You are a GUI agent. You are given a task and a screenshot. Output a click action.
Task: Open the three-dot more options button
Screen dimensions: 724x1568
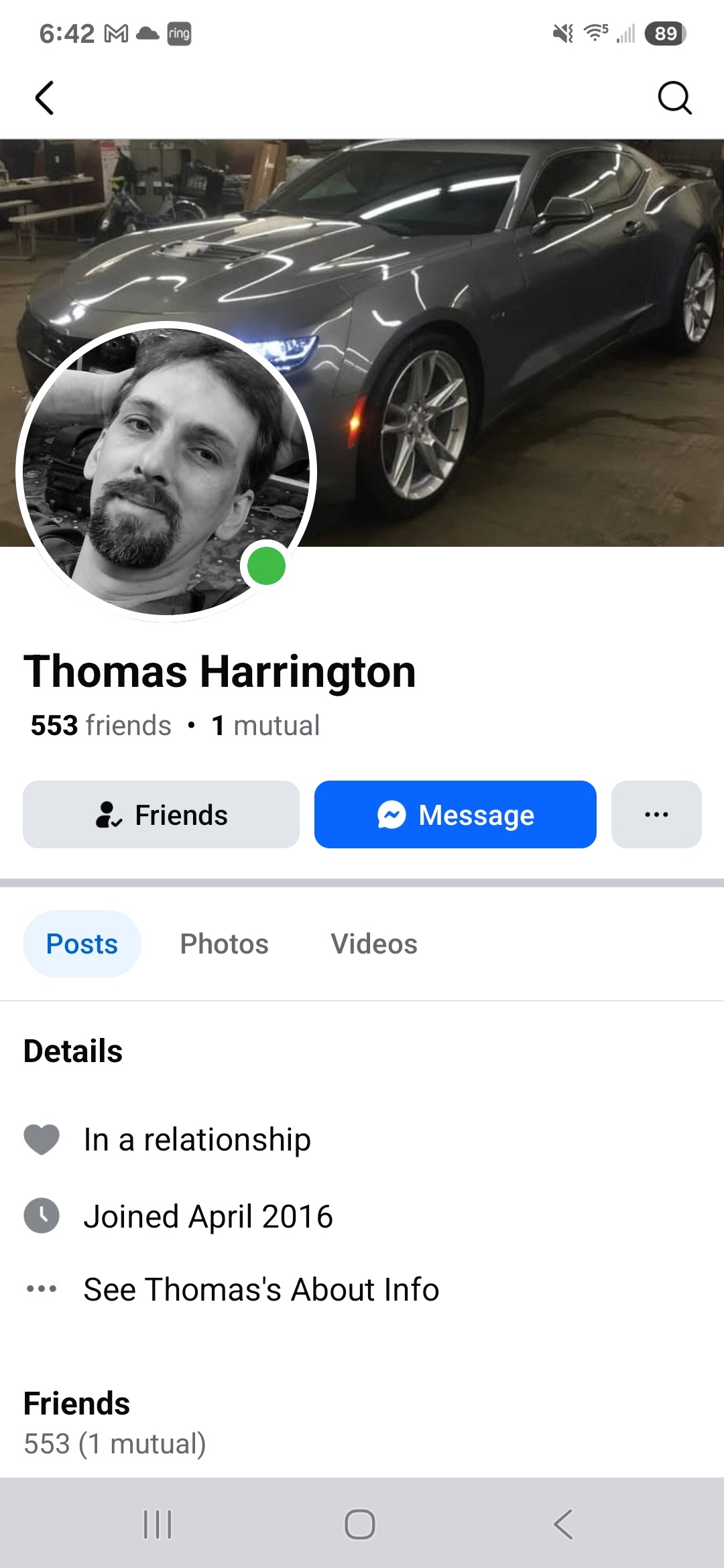(656, 814)
